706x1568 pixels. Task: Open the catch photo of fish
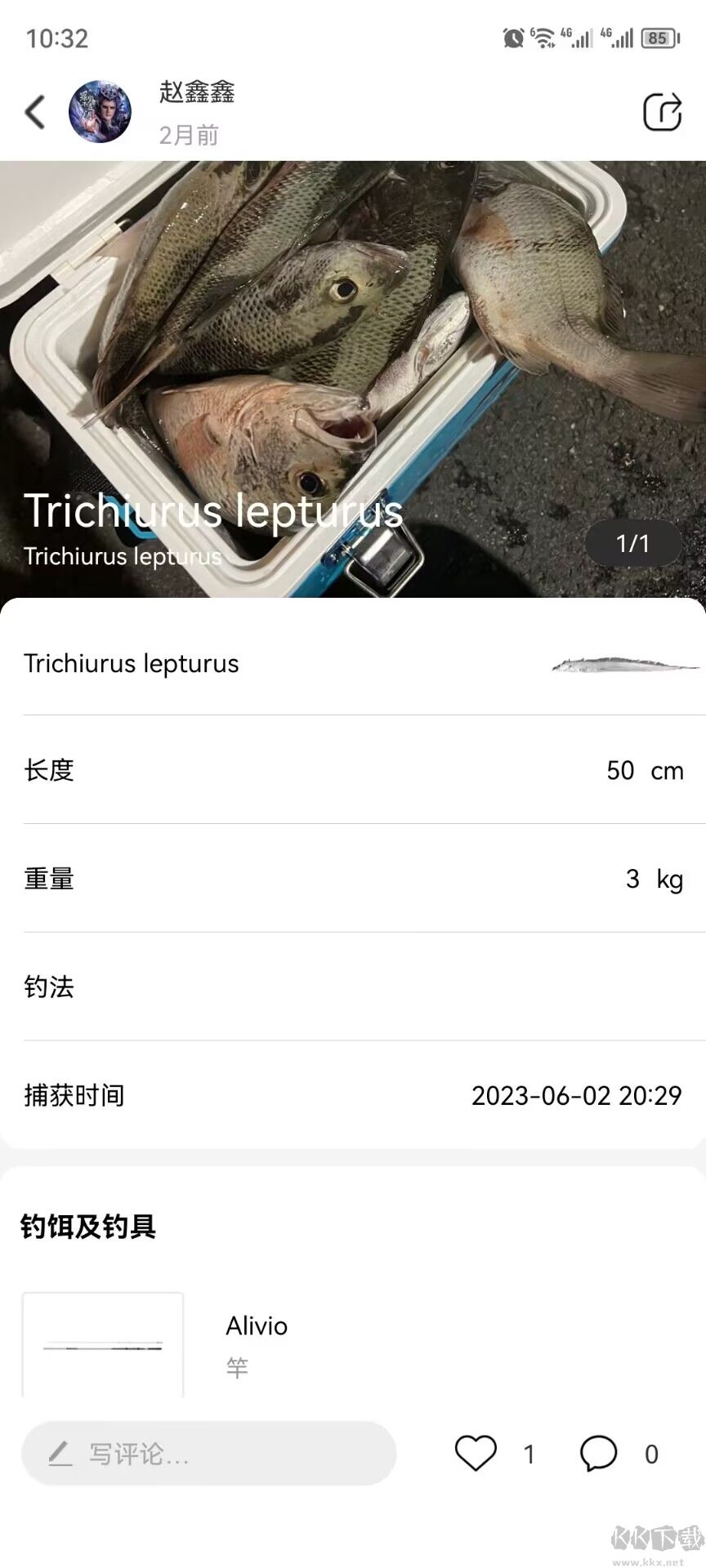coord(353,343)
